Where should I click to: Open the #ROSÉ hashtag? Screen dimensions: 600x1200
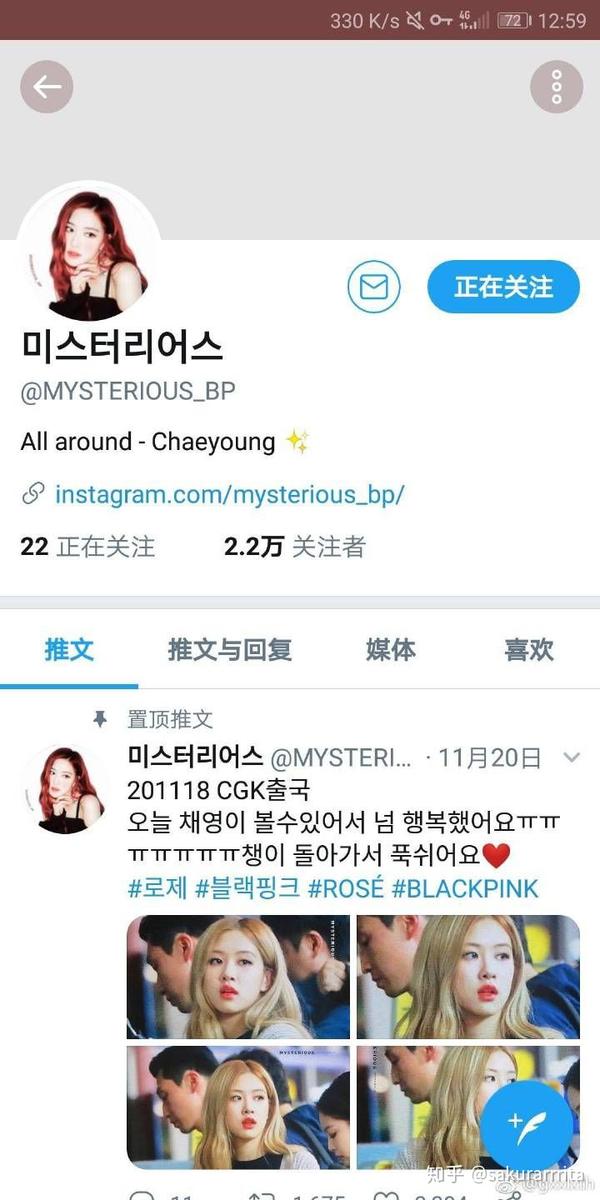pos(345,888)
